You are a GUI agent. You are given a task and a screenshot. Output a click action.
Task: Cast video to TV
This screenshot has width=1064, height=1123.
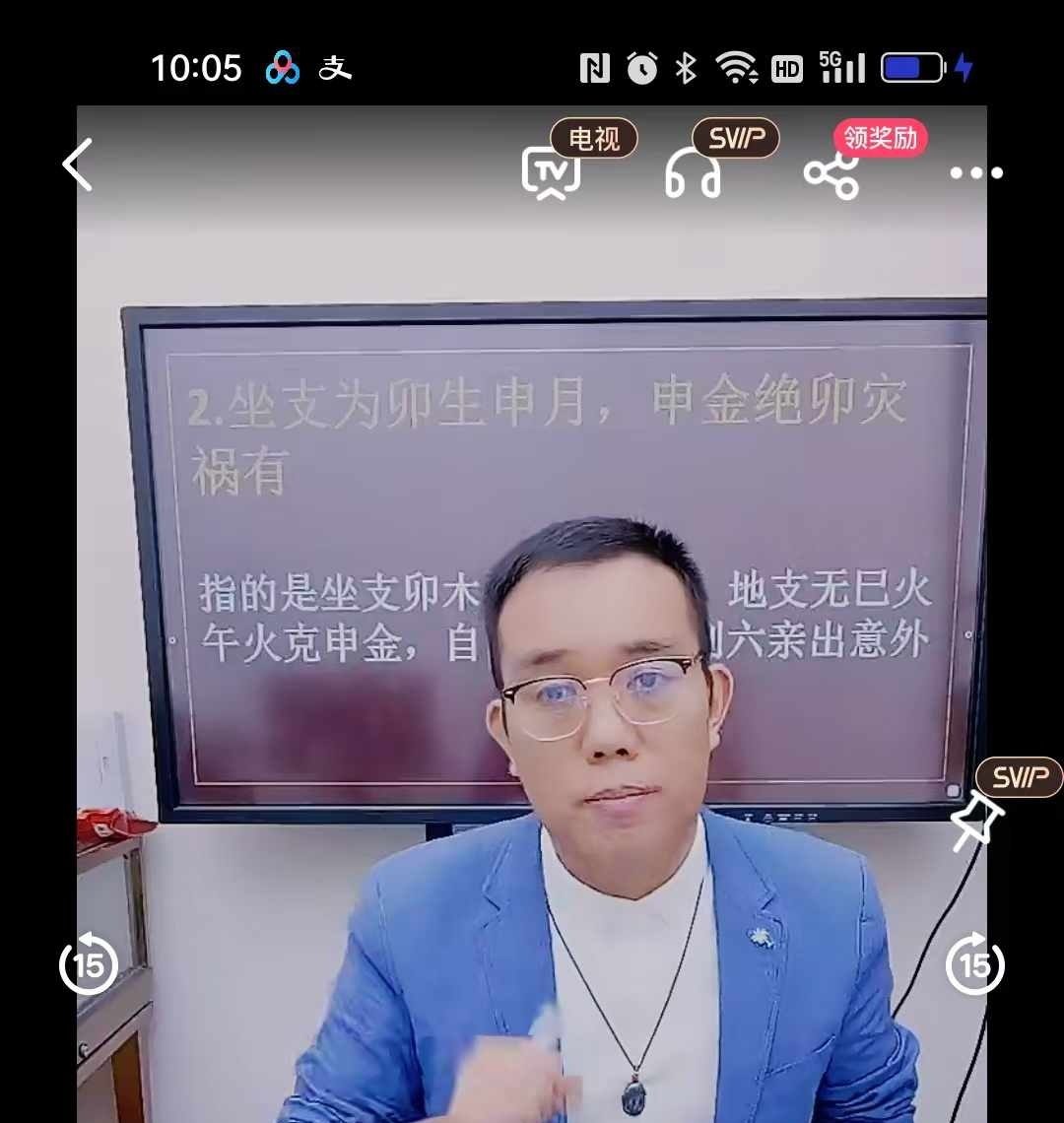tap(551, 173)
